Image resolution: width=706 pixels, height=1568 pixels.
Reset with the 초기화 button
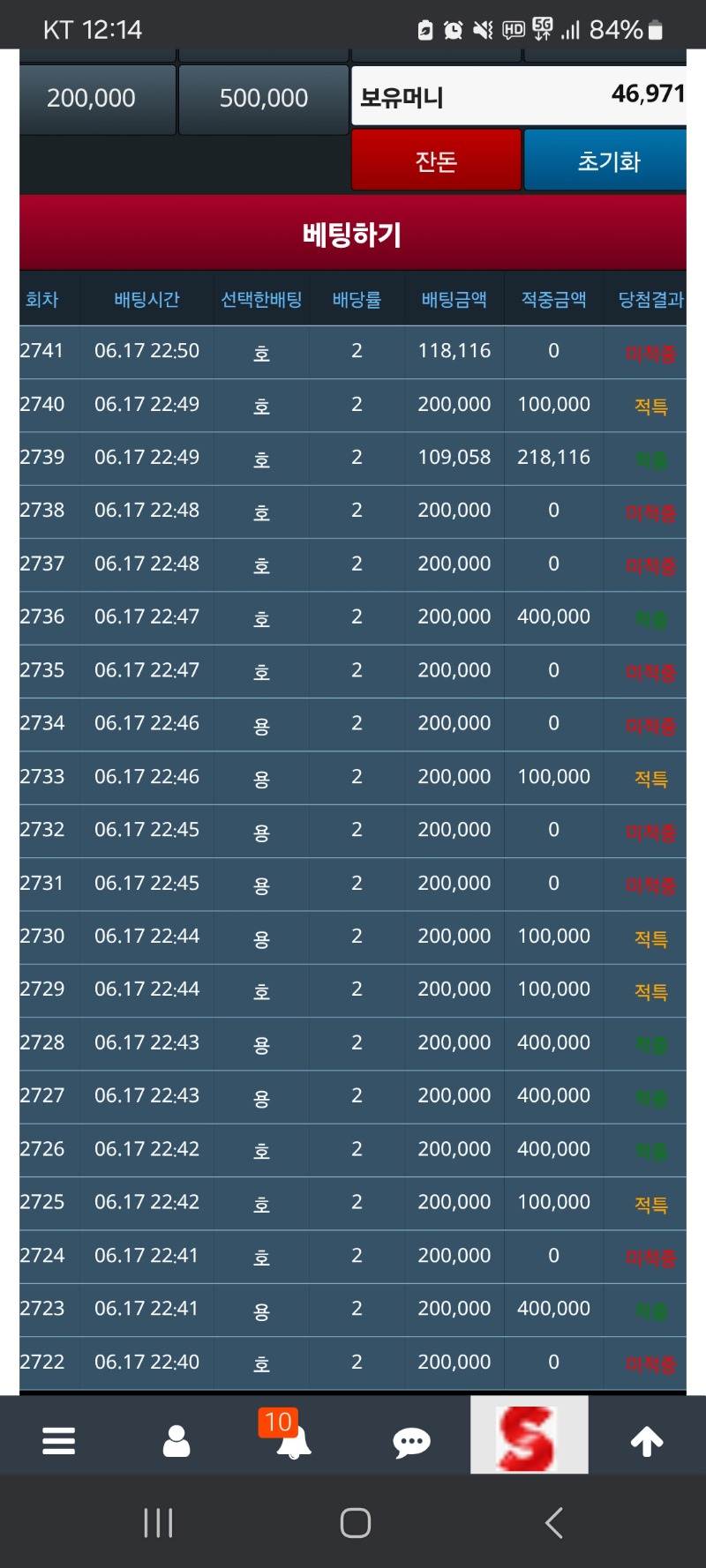[x=606, y=161]
